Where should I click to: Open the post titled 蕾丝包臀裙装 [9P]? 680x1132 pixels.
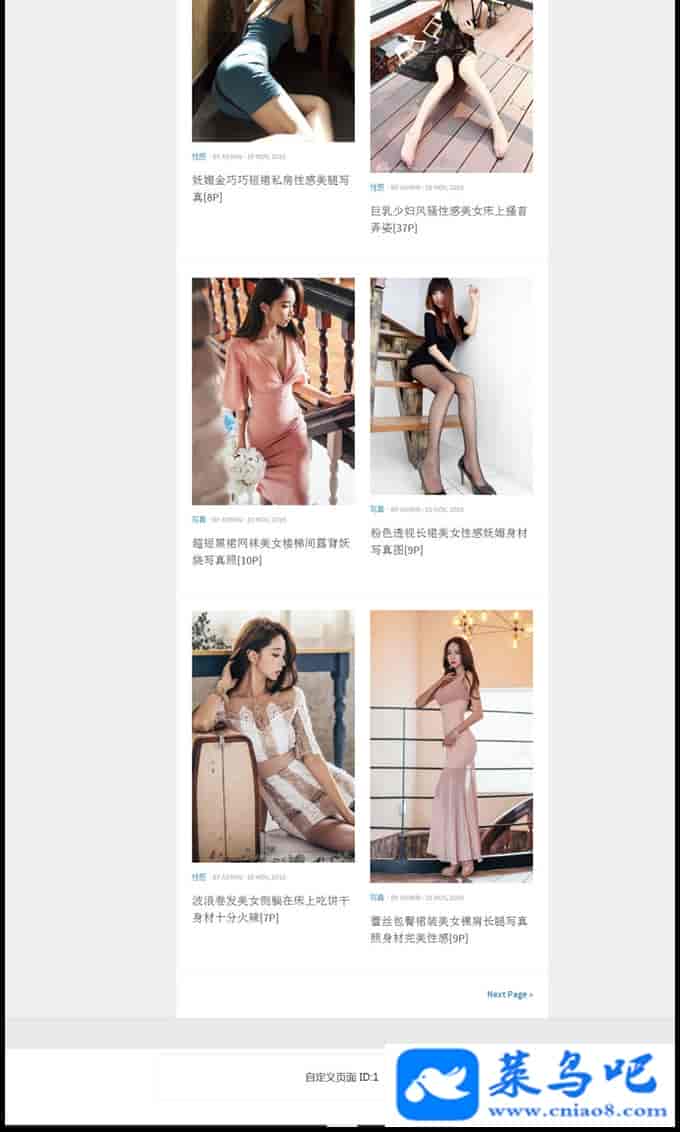point(448,929)
